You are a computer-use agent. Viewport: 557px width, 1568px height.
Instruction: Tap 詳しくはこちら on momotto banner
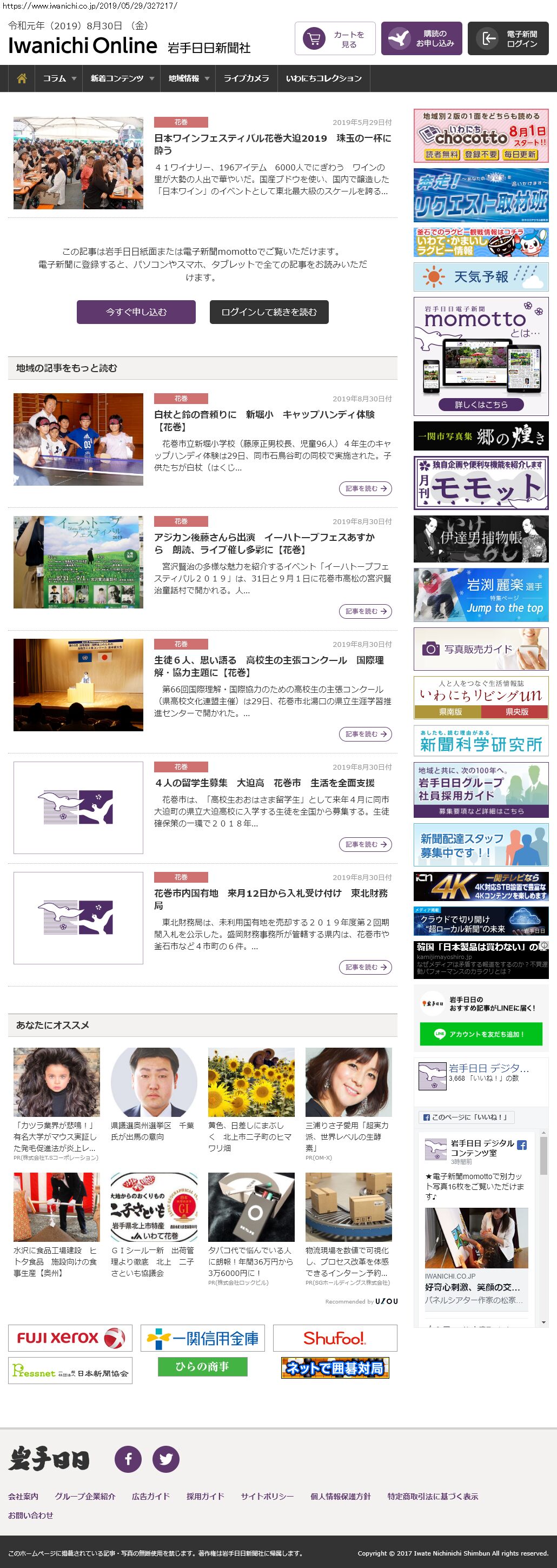pyautogui.click(x=481, y=404)
